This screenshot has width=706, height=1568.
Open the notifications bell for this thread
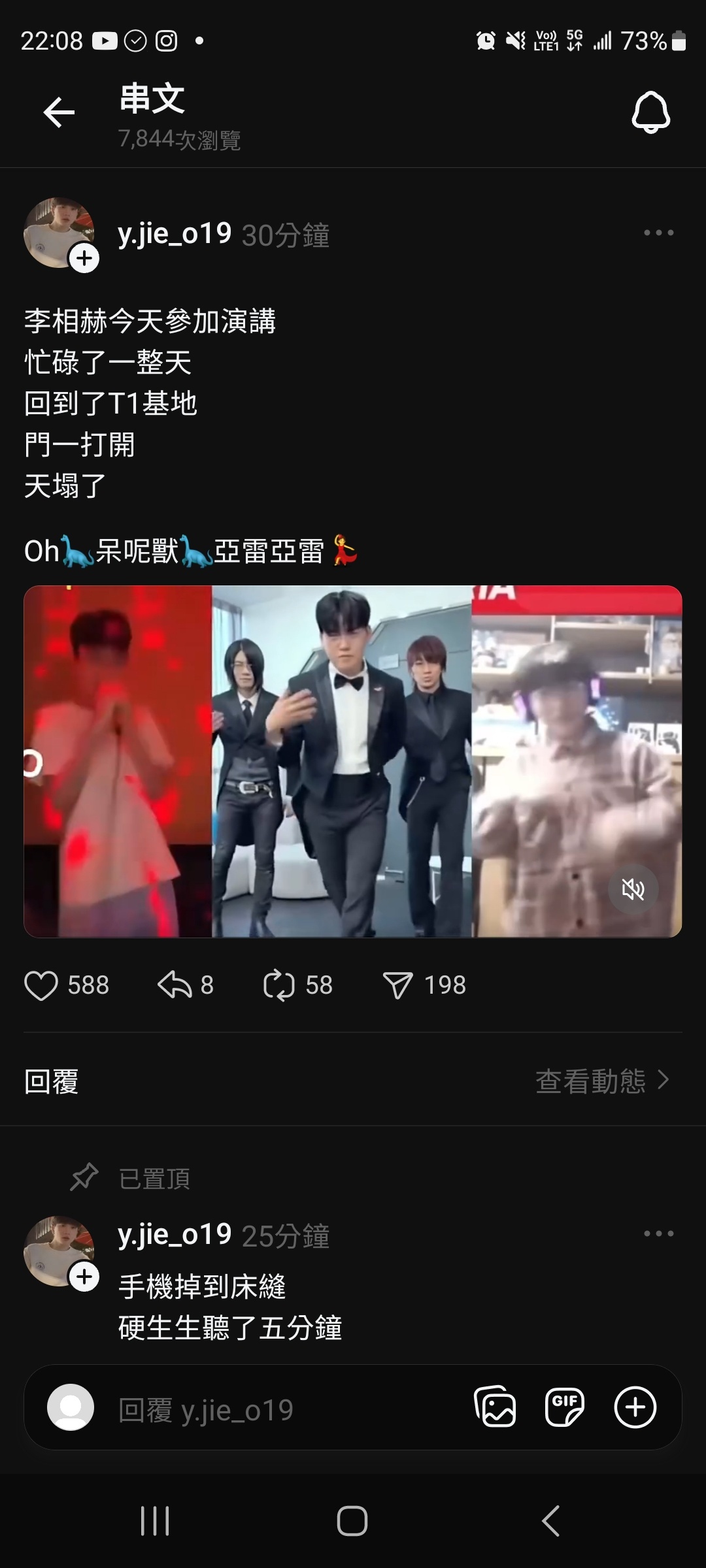[x=650, y=112]
